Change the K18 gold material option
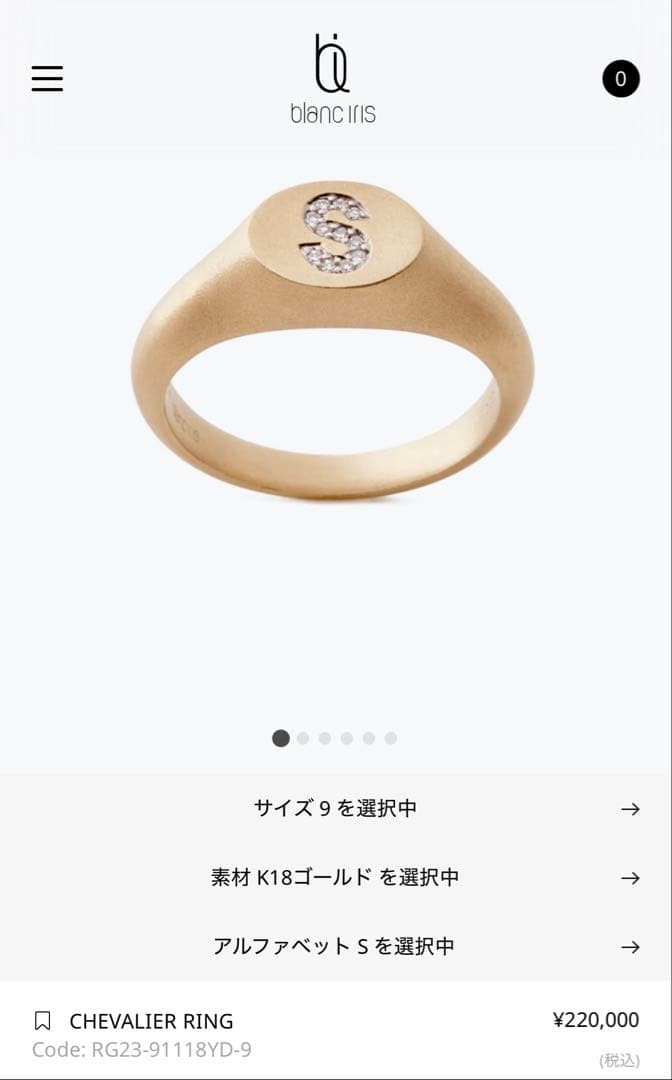This screenshot has height=1080, width=672. [x=336, y=878]
